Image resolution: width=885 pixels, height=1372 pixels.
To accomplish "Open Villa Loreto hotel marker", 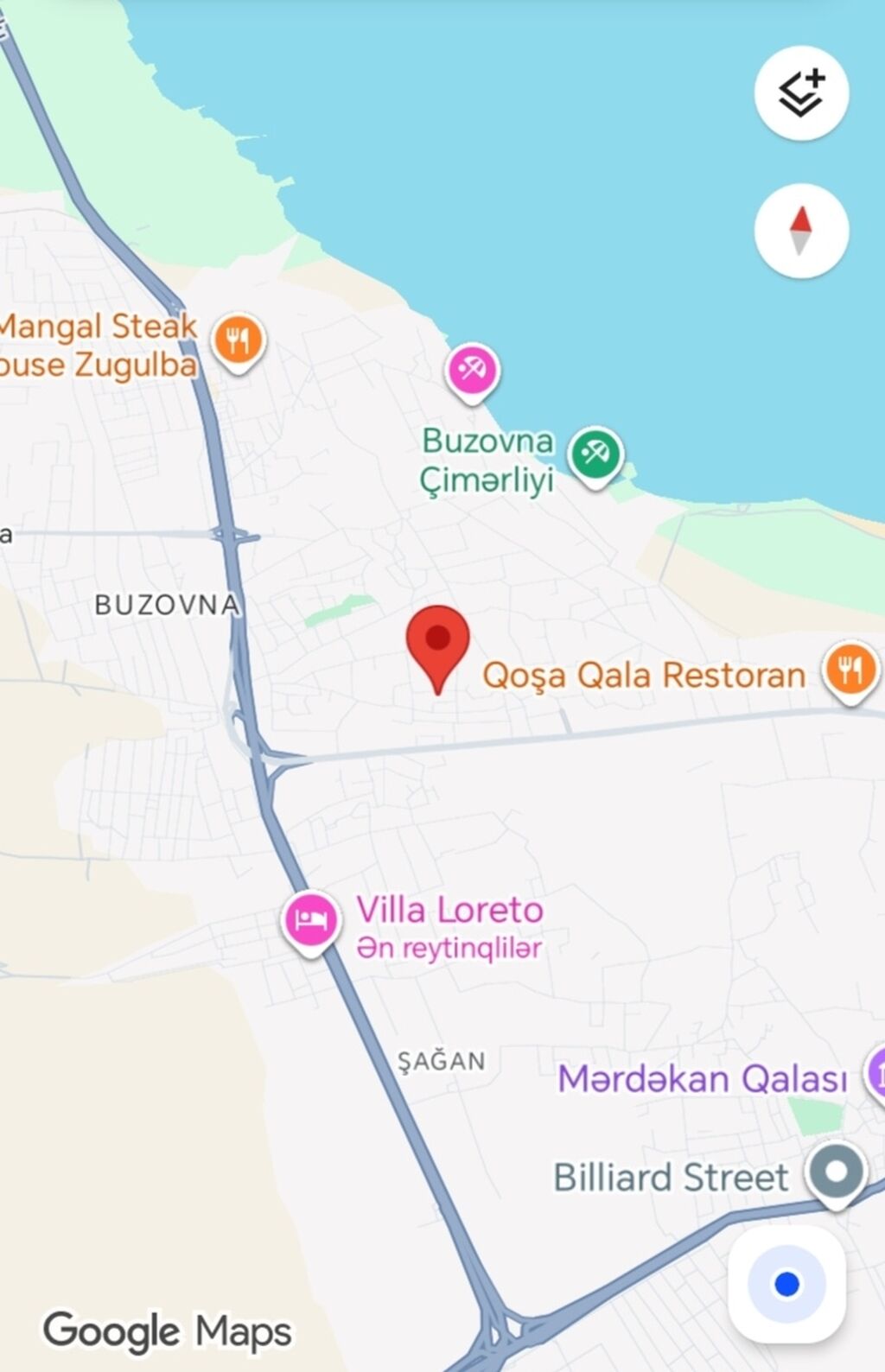I will tap(310, 919).
